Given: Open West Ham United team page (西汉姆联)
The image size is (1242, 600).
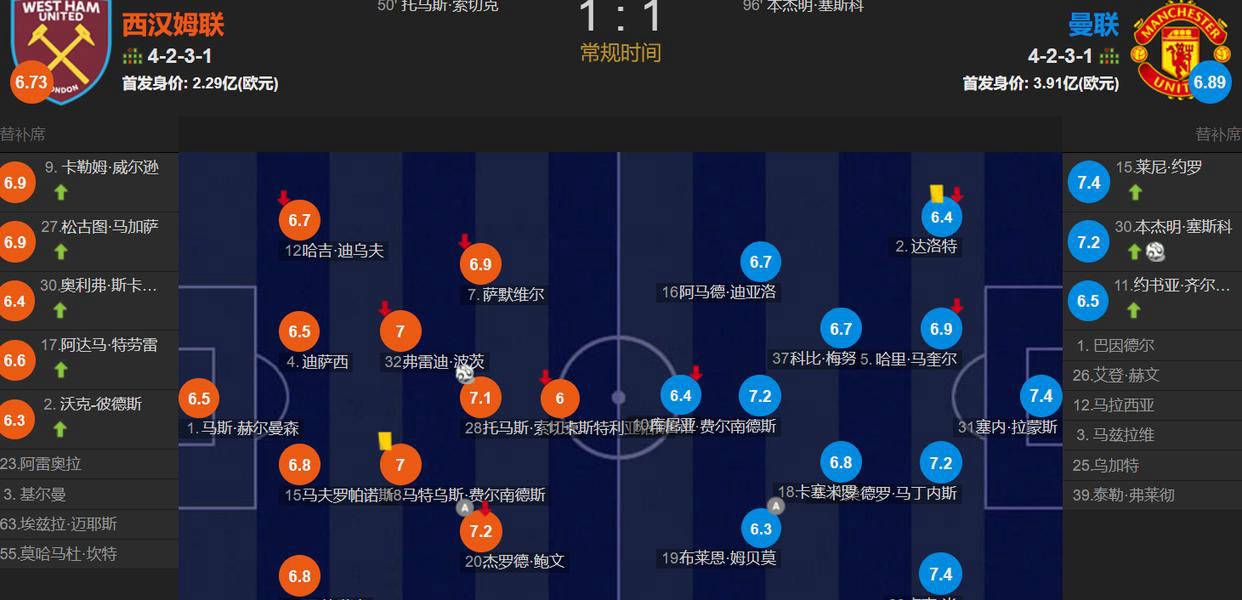Looking at the screenshot, I should (173, 25).
